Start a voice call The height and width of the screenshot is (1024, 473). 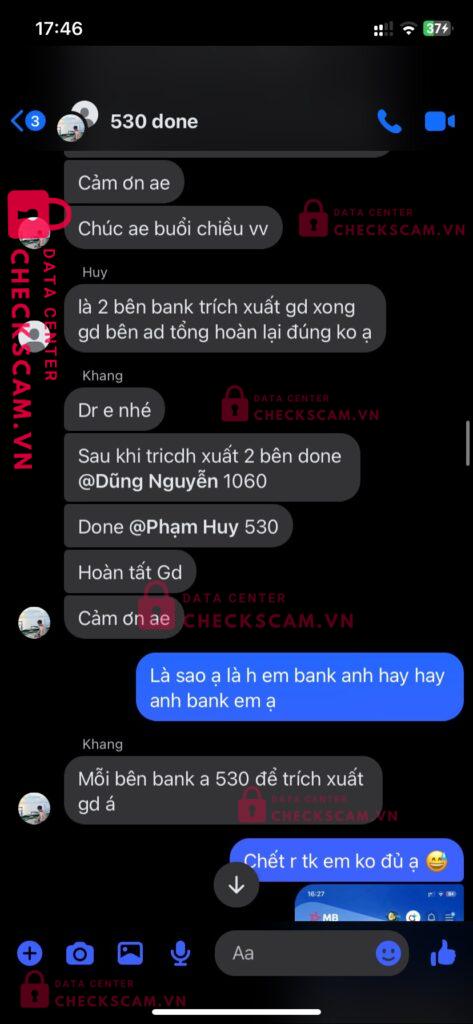[389, 121]
